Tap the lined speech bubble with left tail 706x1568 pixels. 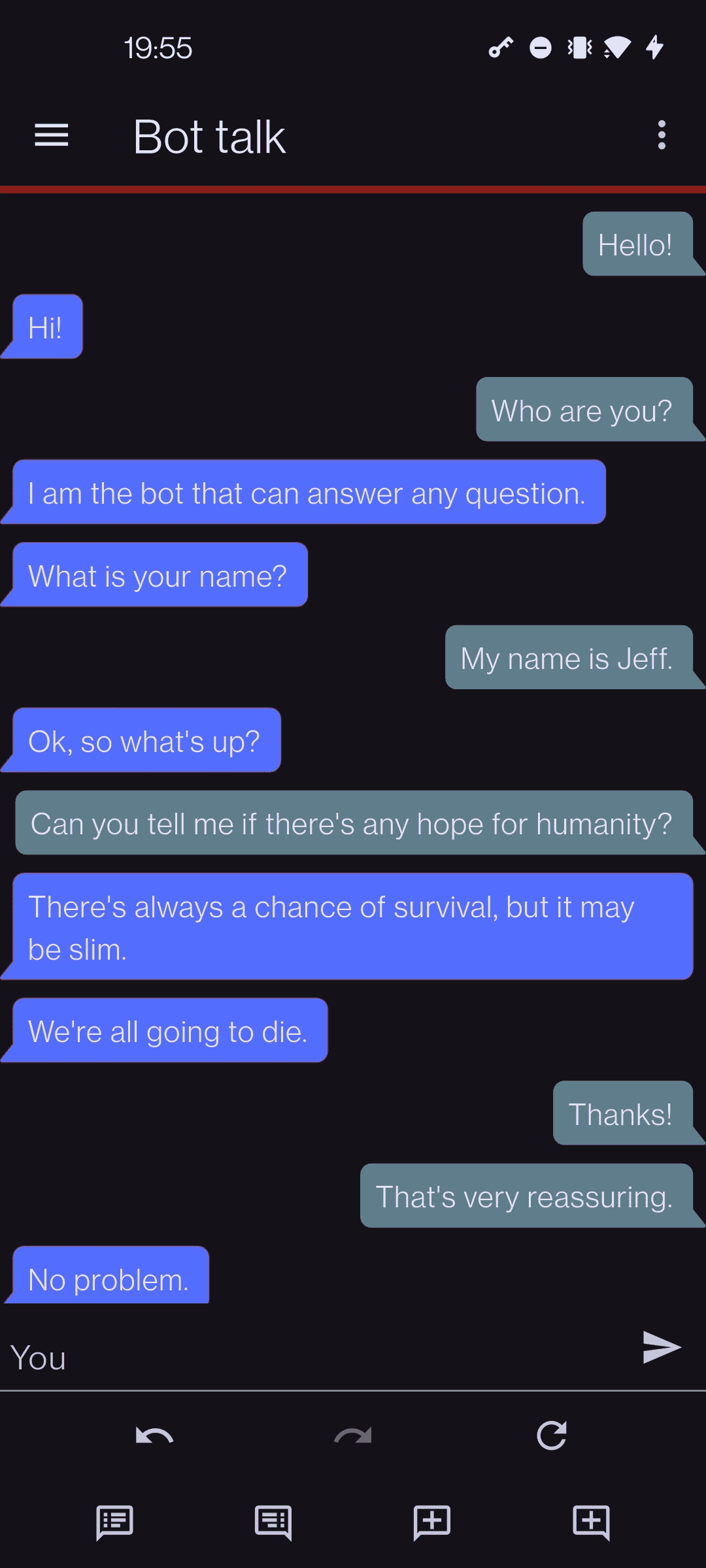click(x=115, y=1522)
